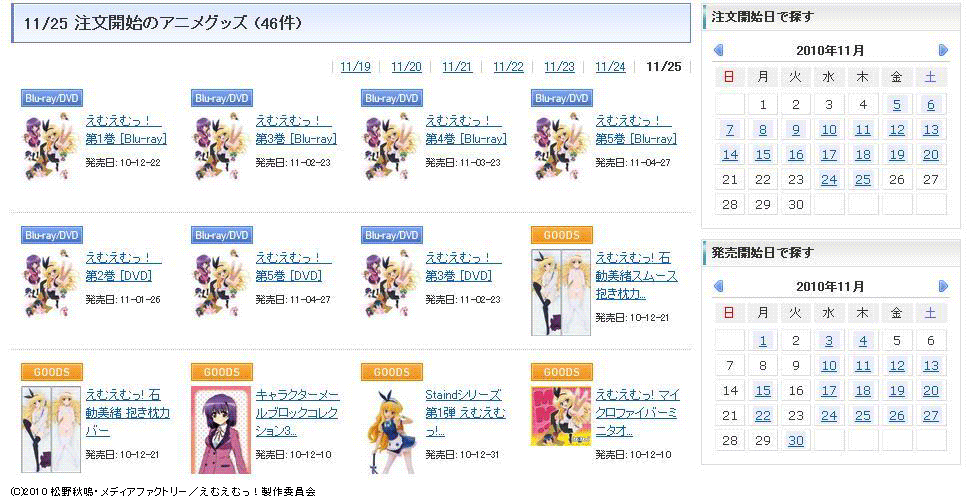Go to previous month in order-start calendar
The image size is (967, 500).
tap(718, 50)
